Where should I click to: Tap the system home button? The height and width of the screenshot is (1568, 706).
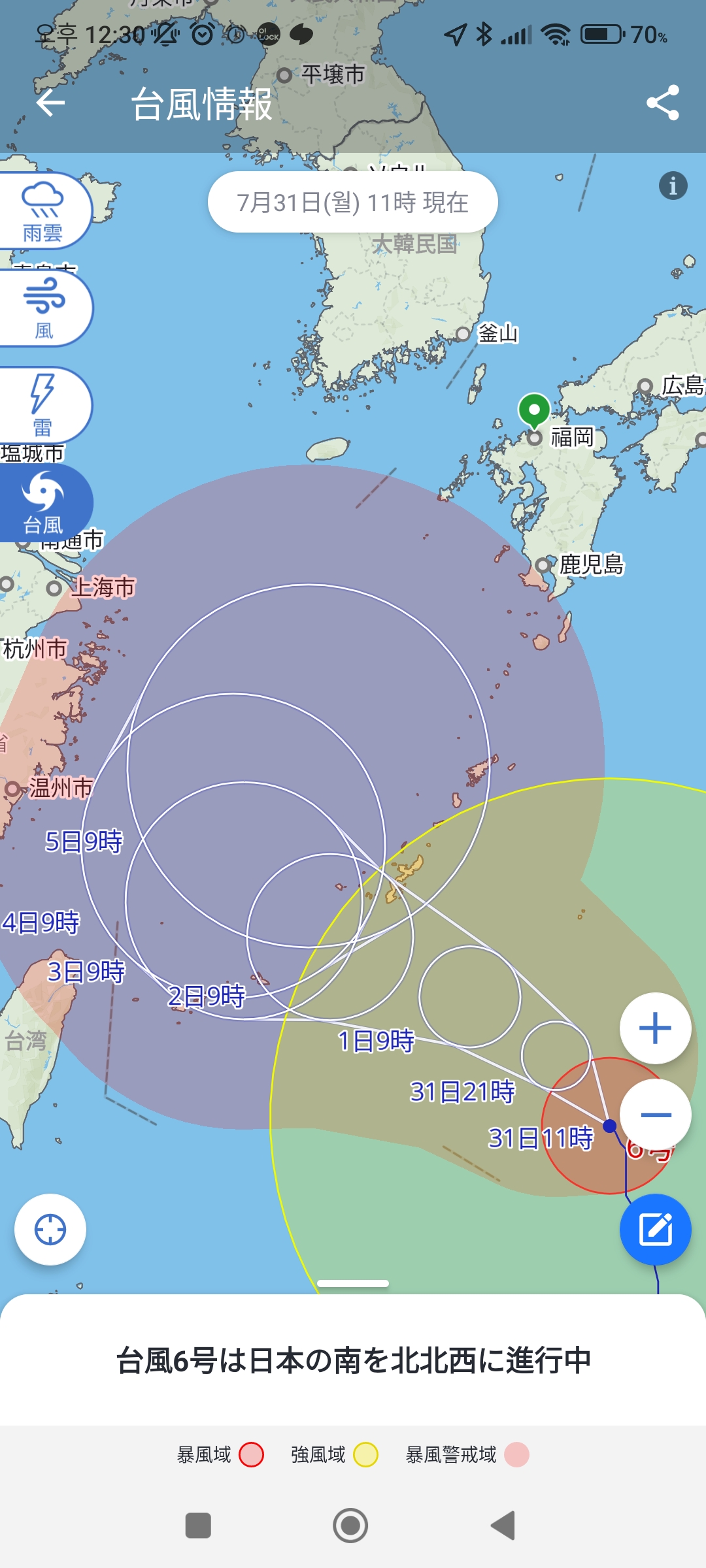click(x=350, y=1526)
